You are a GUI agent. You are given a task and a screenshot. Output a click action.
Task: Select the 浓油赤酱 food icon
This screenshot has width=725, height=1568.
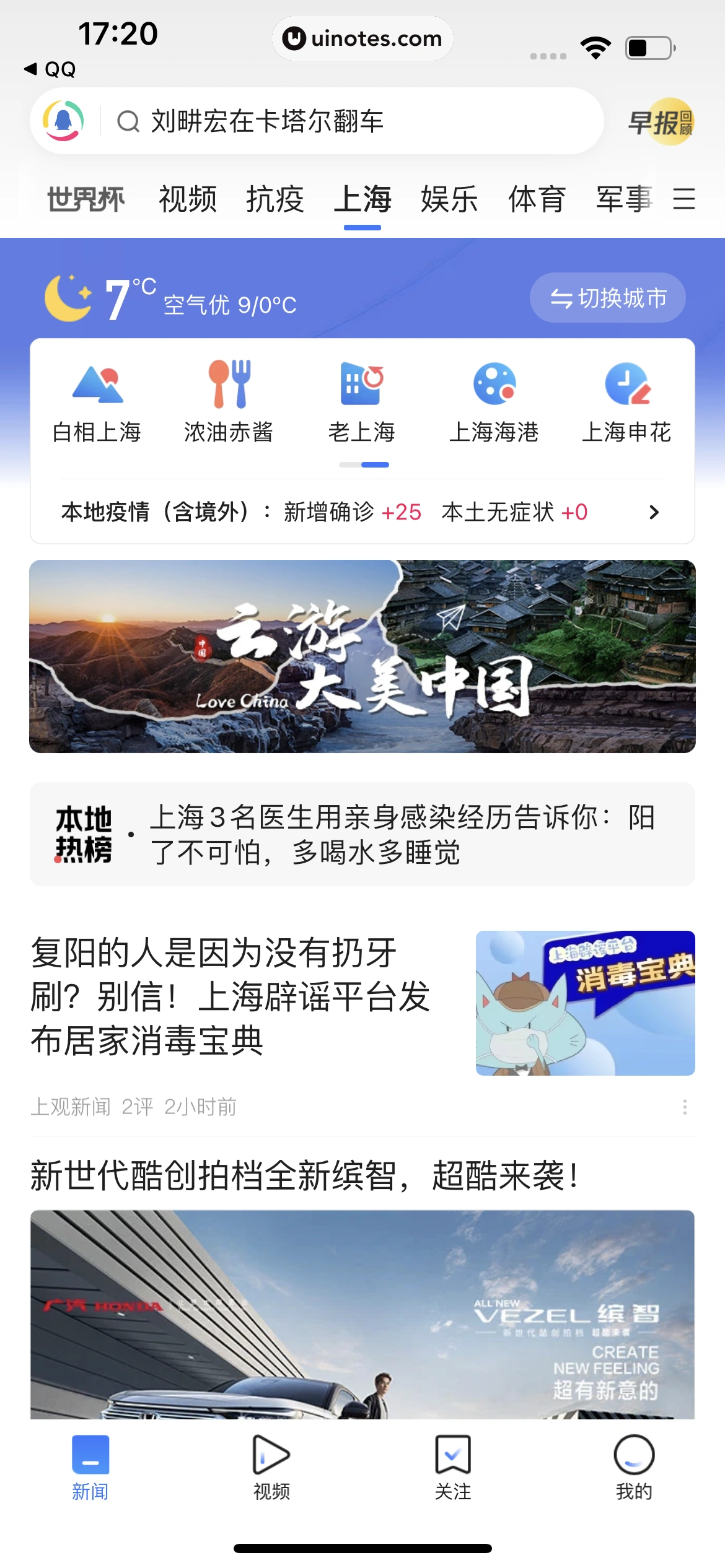pyautogui.click(x=231, y=384)
